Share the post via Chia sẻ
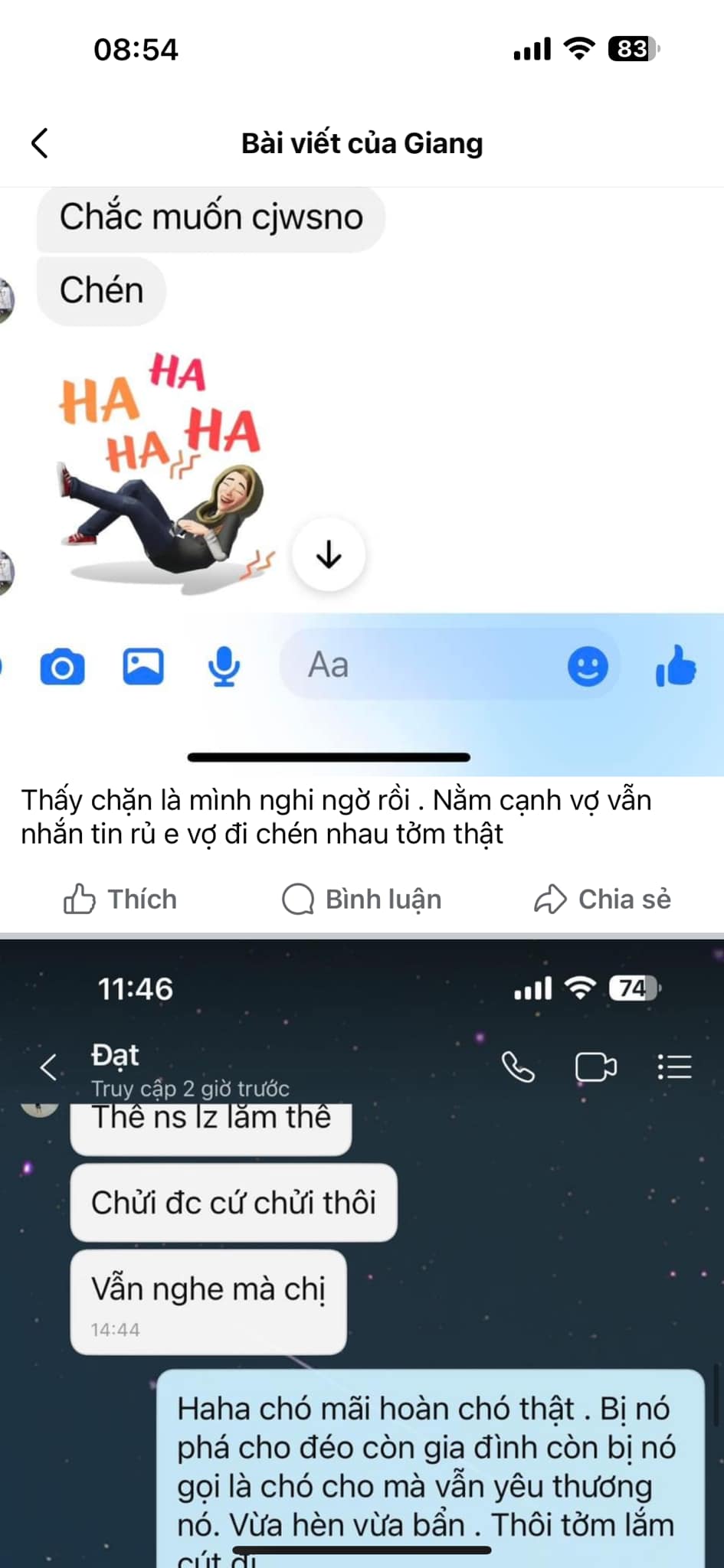 (602, 899)
